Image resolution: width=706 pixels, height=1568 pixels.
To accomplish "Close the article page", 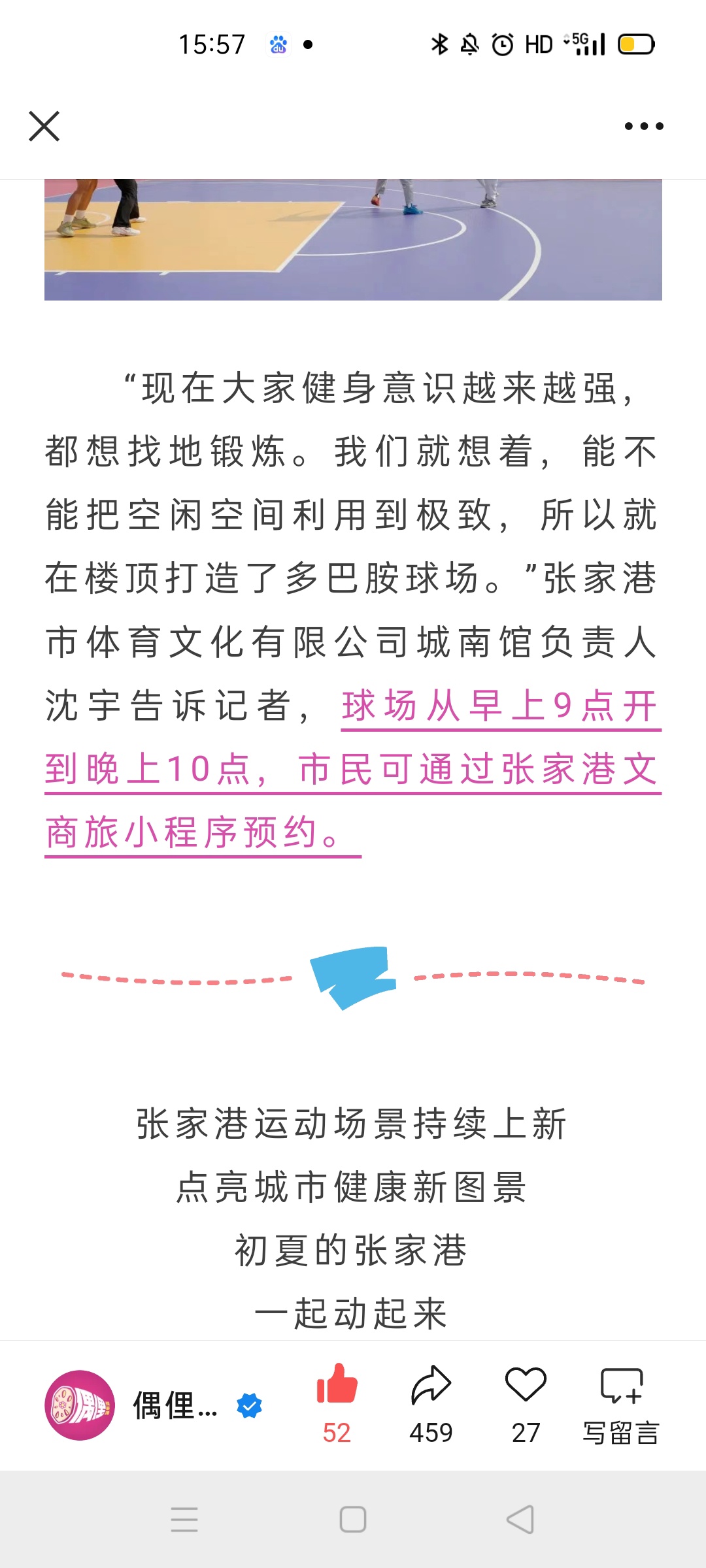I will coord(44,126).
